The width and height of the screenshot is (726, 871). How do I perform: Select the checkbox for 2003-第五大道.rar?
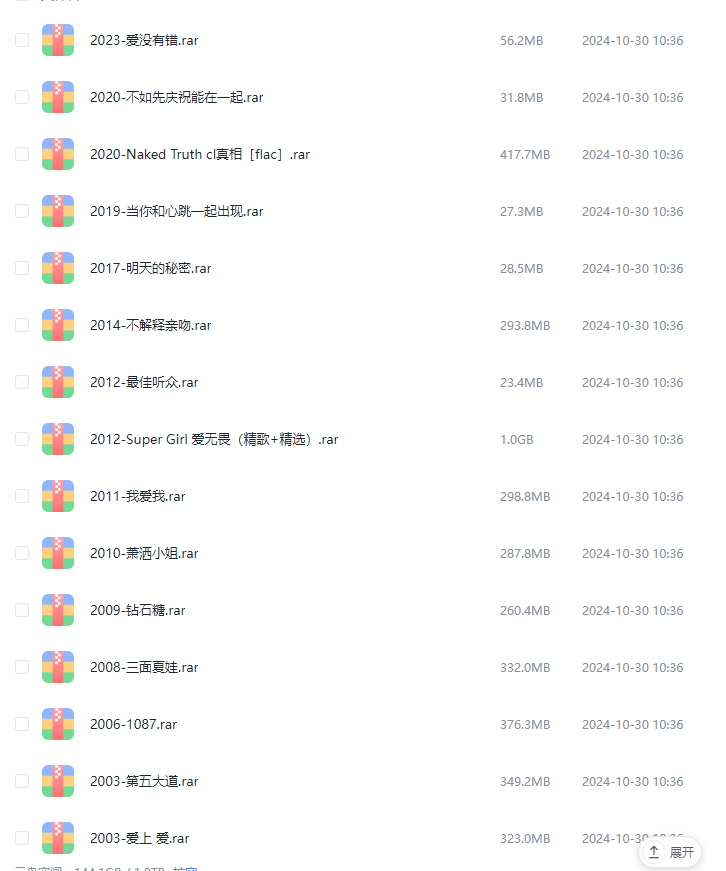pyautogui.click(x=22, y=781)
